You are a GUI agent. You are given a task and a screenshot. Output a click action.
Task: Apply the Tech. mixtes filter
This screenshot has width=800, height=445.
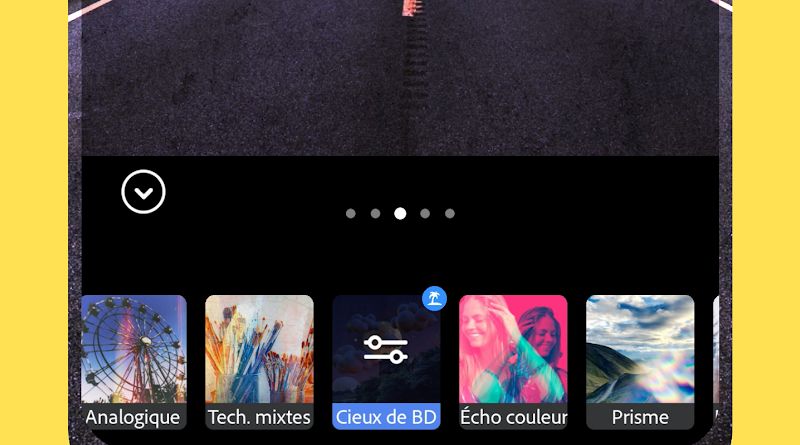pyautogui.click(x=259, y=361)
